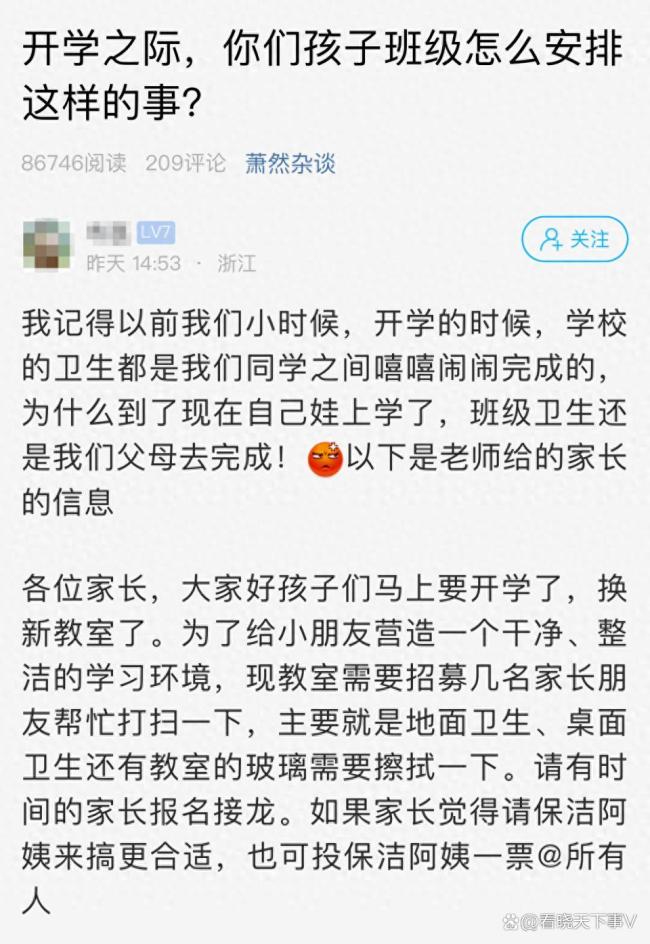Image resolution: width=650 pixels, height=944 pixels.
Task: Tap the LV7 level badge
Action: [x=156, y=233]
